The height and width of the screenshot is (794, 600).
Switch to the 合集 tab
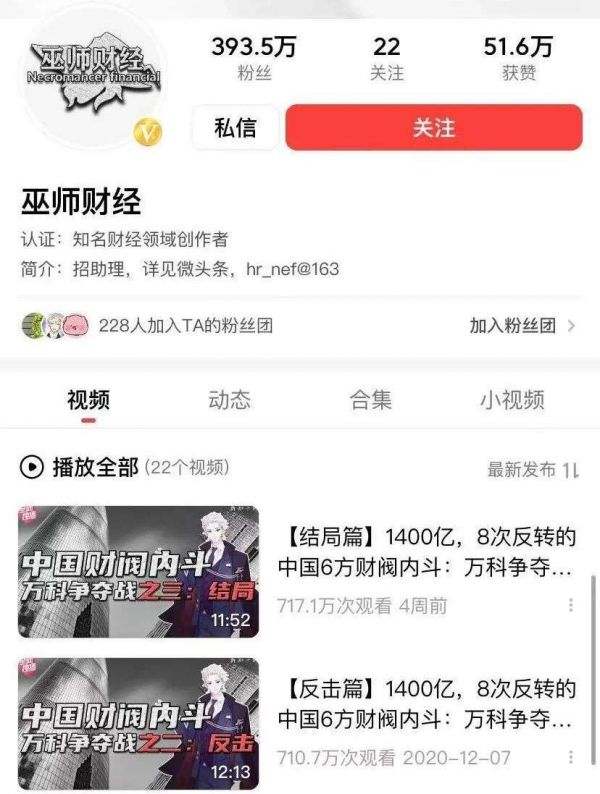pos(370,400)
